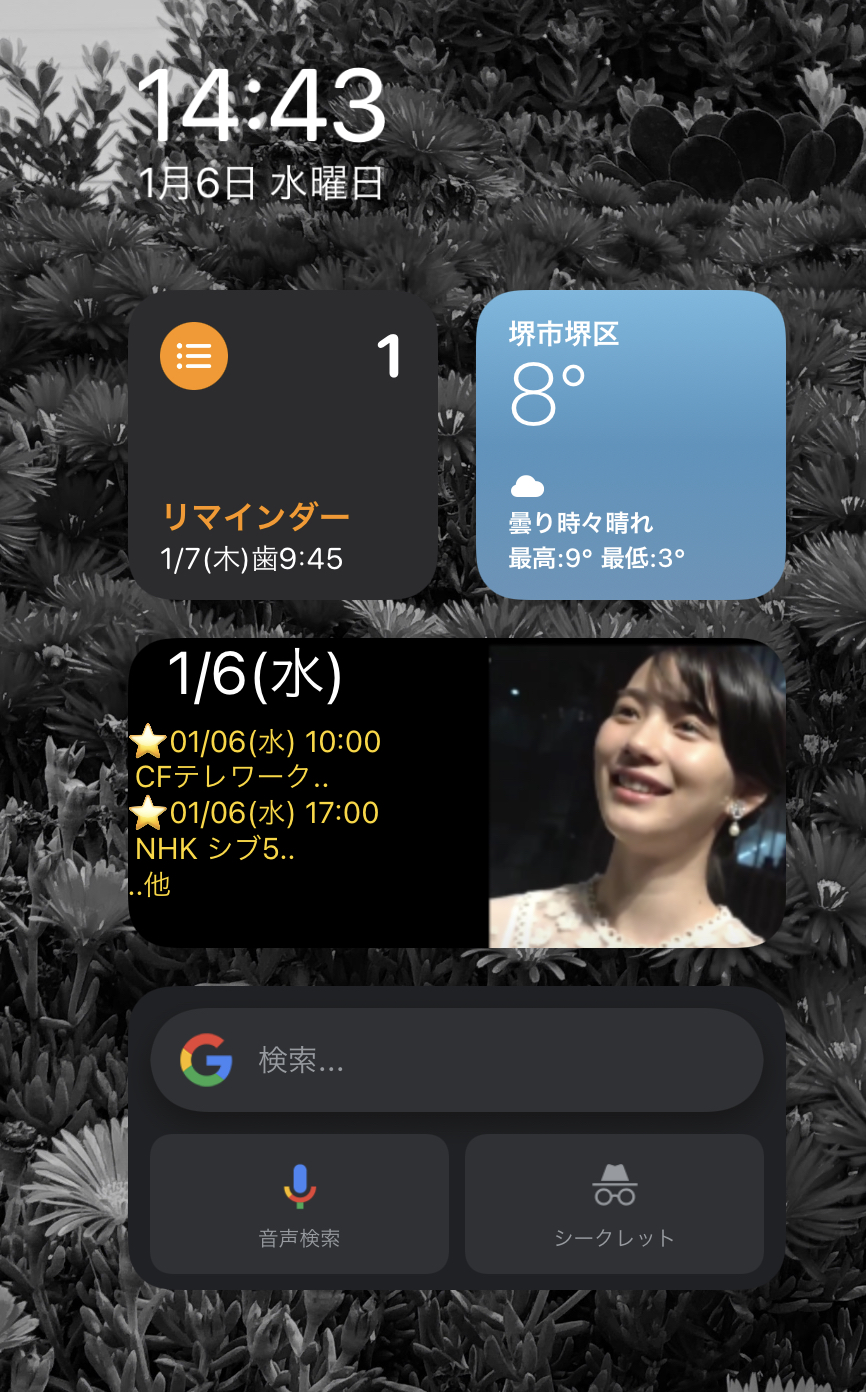Tap the Google 検索 search box
This screenshot has width=866, height=1392.
[x=457, y=1060]
